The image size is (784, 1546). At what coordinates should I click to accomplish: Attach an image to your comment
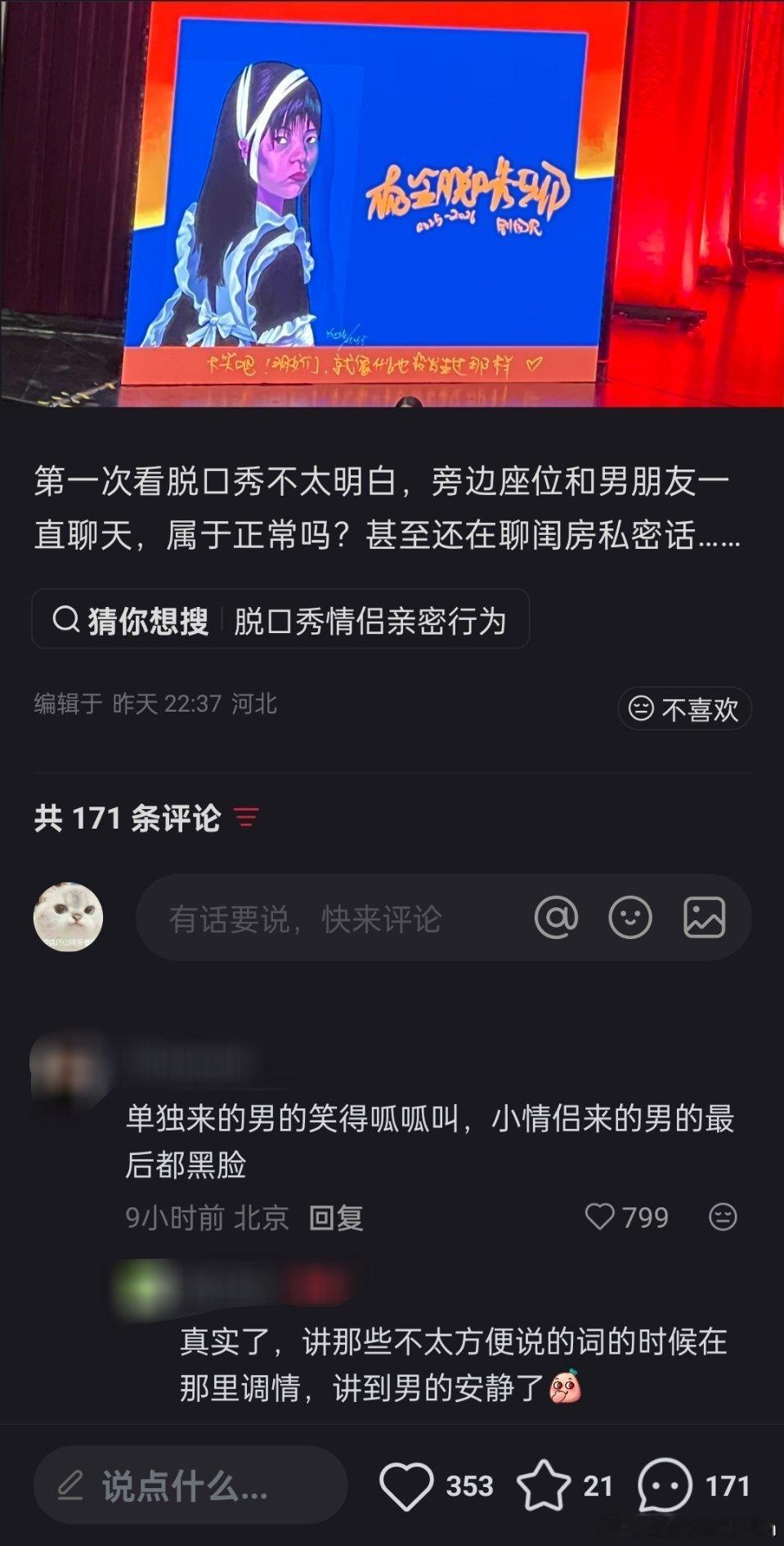pos(704,919)
